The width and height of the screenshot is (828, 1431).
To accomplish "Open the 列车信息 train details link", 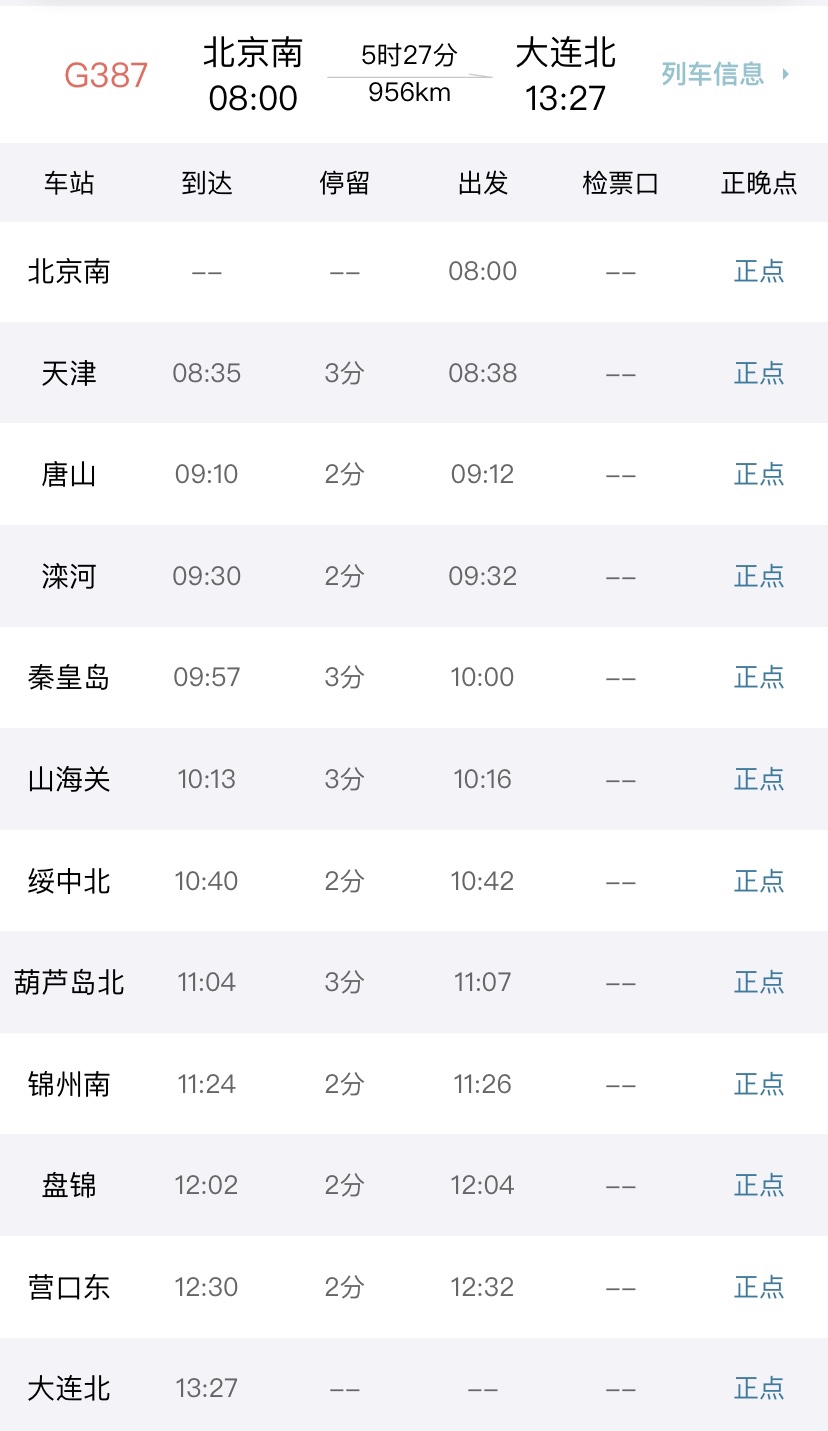I will click(x=726, y=74).
